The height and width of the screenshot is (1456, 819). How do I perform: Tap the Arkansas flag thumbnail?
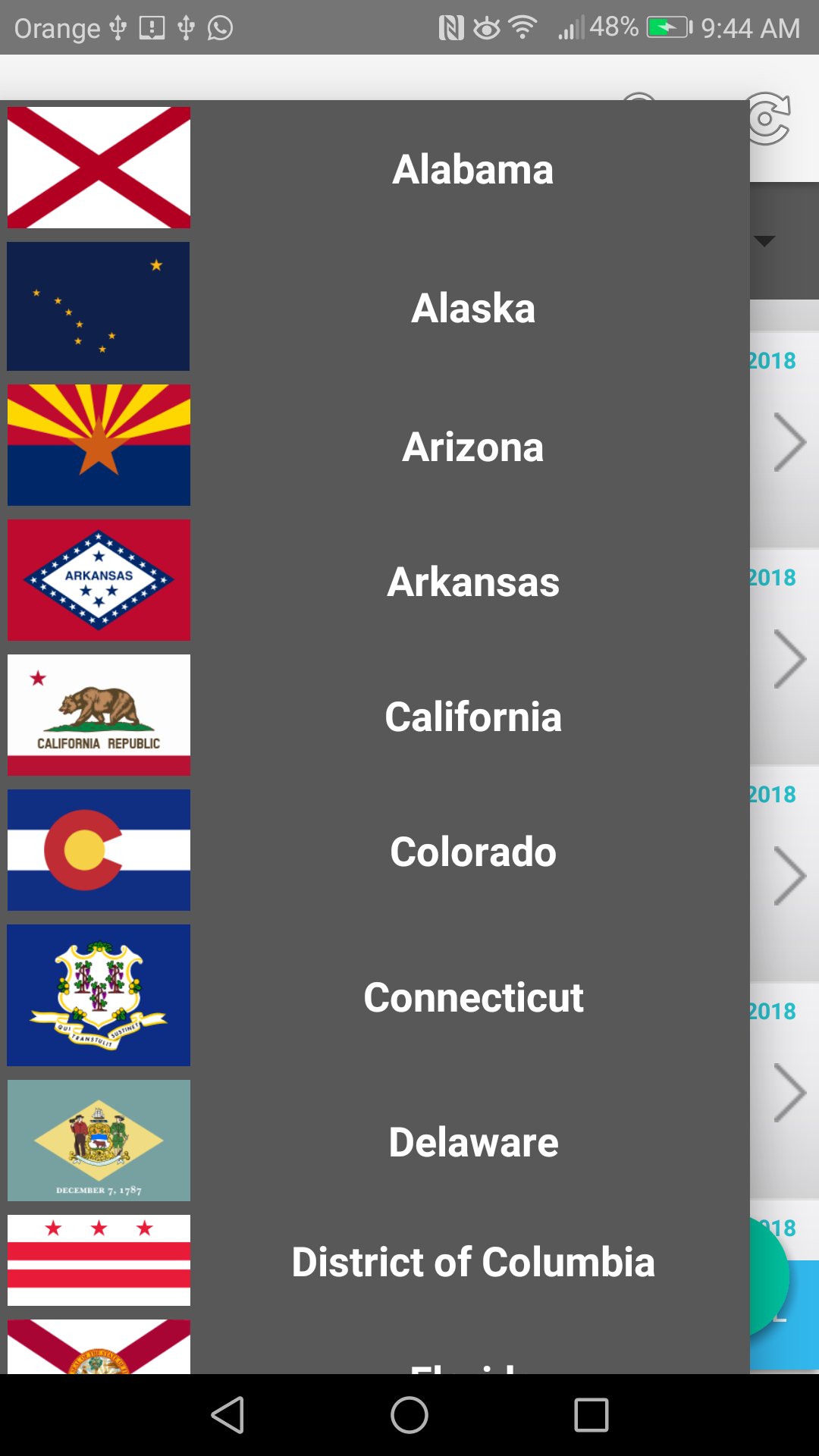point(99,579)
